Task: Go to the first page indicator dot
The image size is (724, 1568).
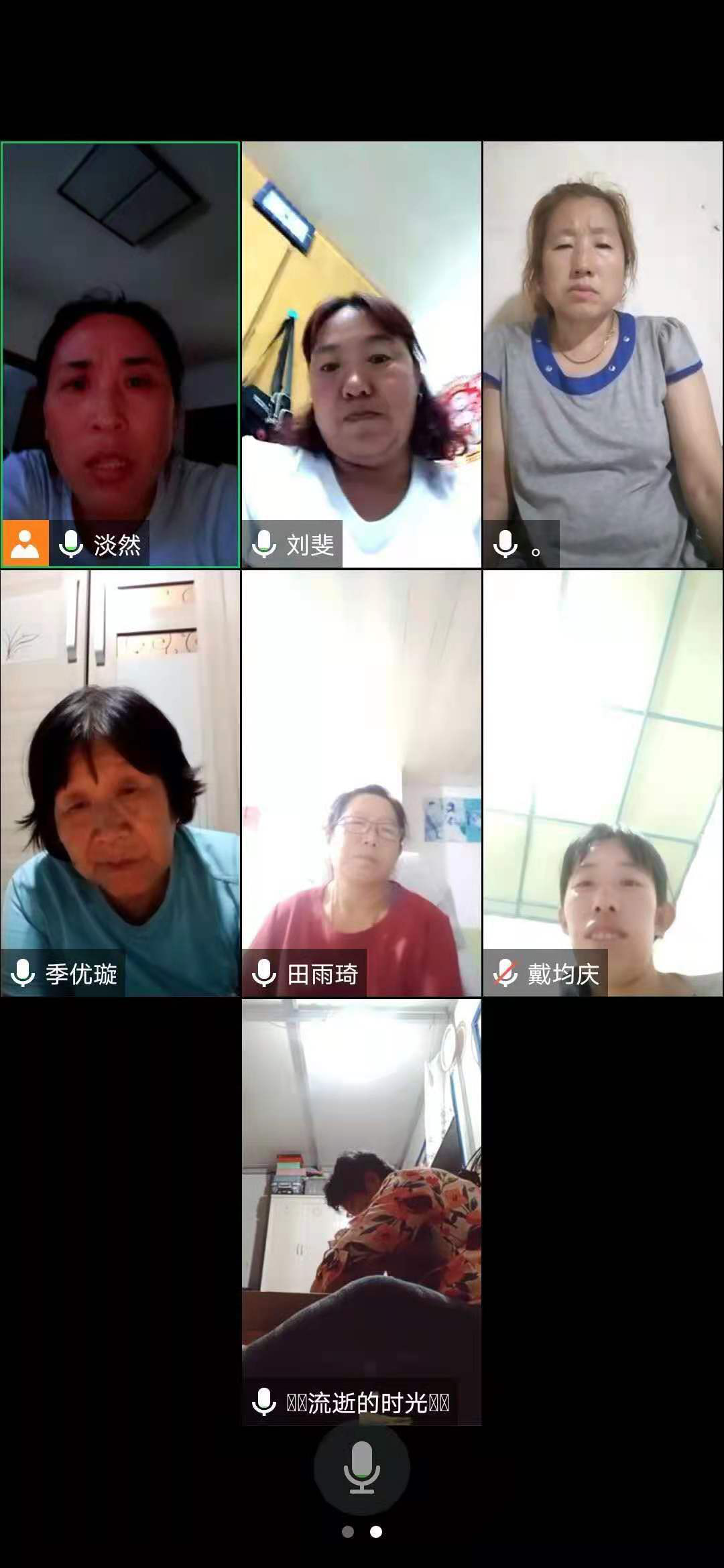Action: pos(348,1531)
